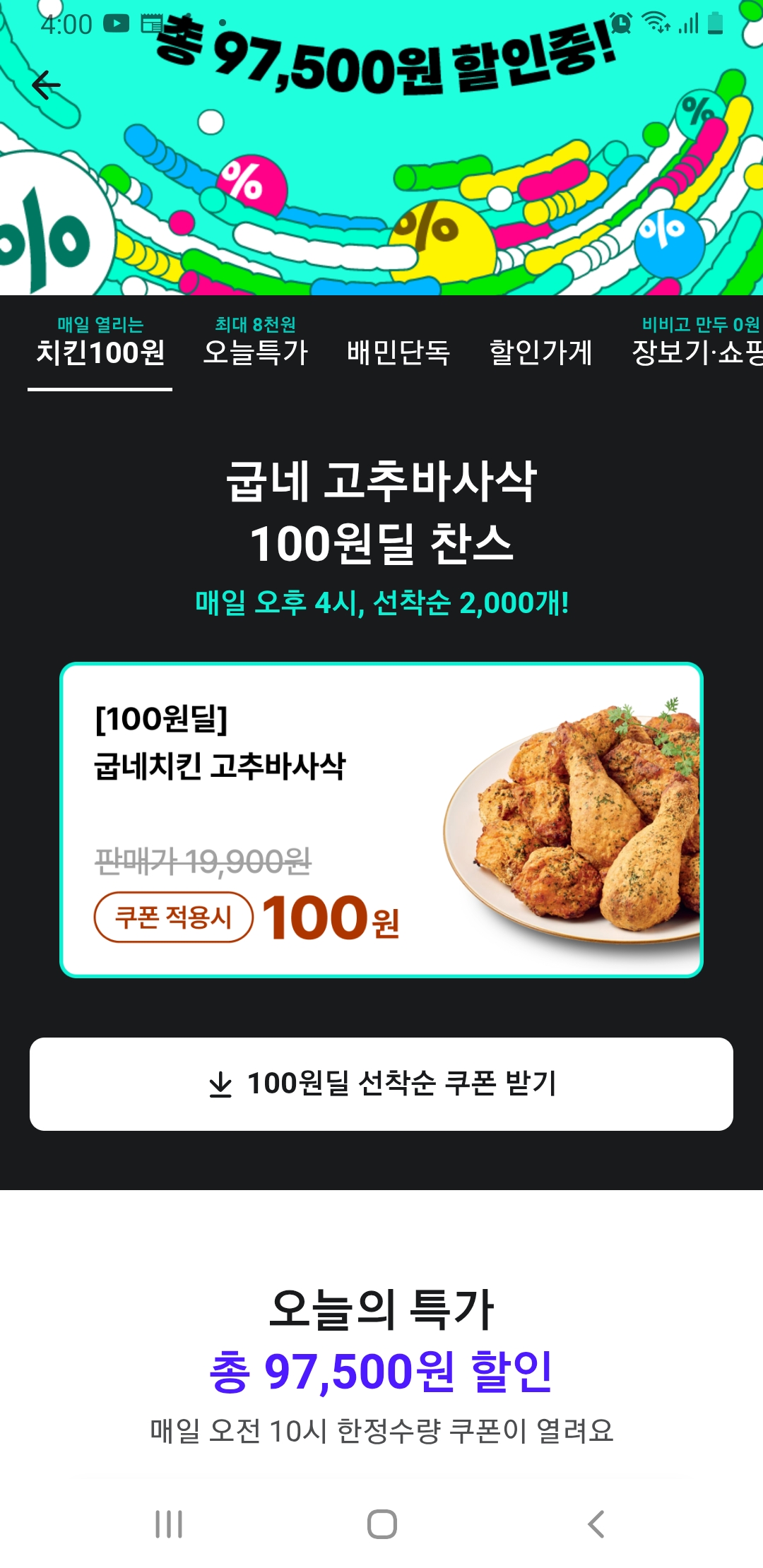The image size is (763, 1568).
Task: Switch to the 할인가게 tab
Action: coord(541,351)
